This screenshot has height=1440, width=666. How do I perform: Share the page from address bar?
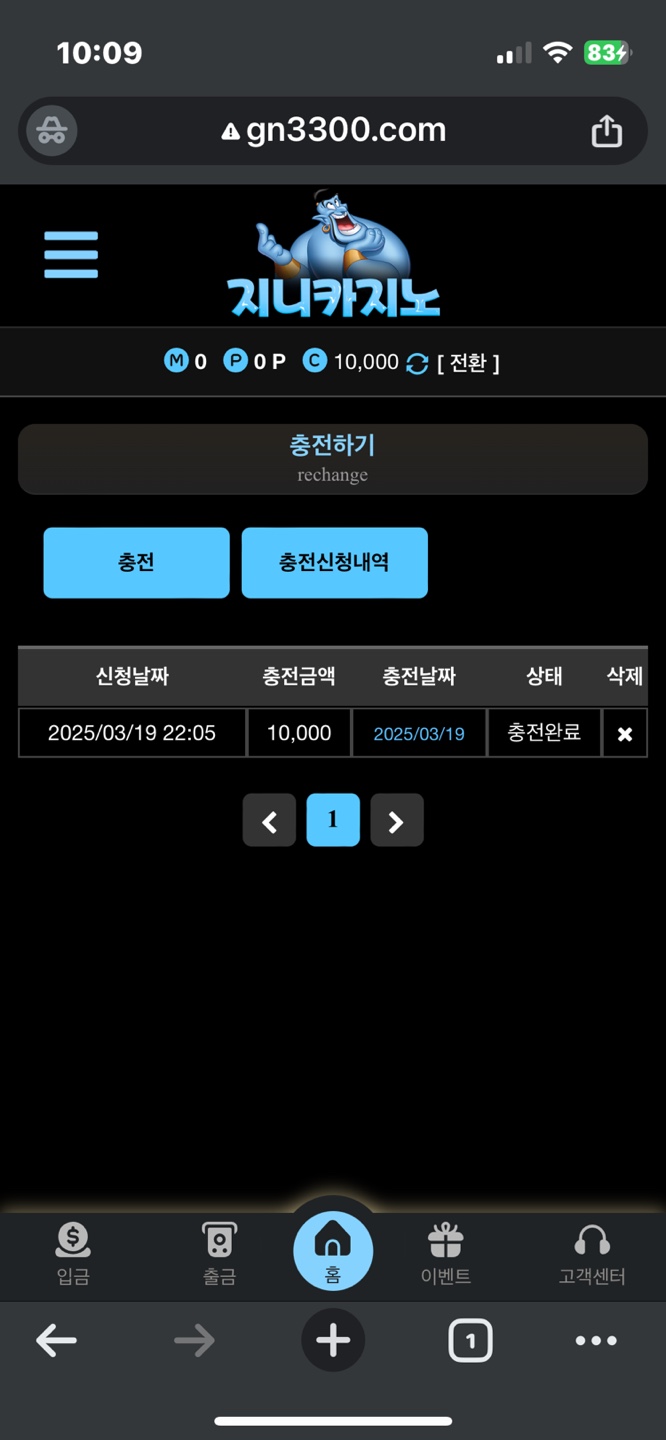(x=606, y=131)
